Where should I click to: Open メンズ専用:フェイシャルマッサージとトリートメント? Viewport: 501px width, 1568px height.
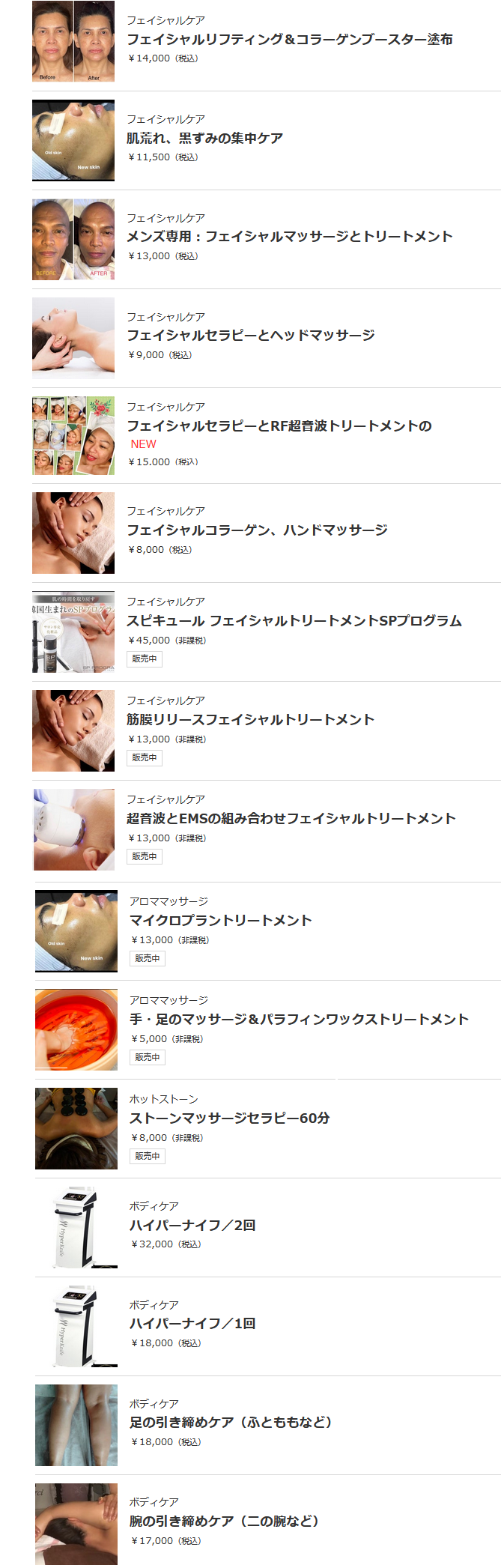(289, 237)
